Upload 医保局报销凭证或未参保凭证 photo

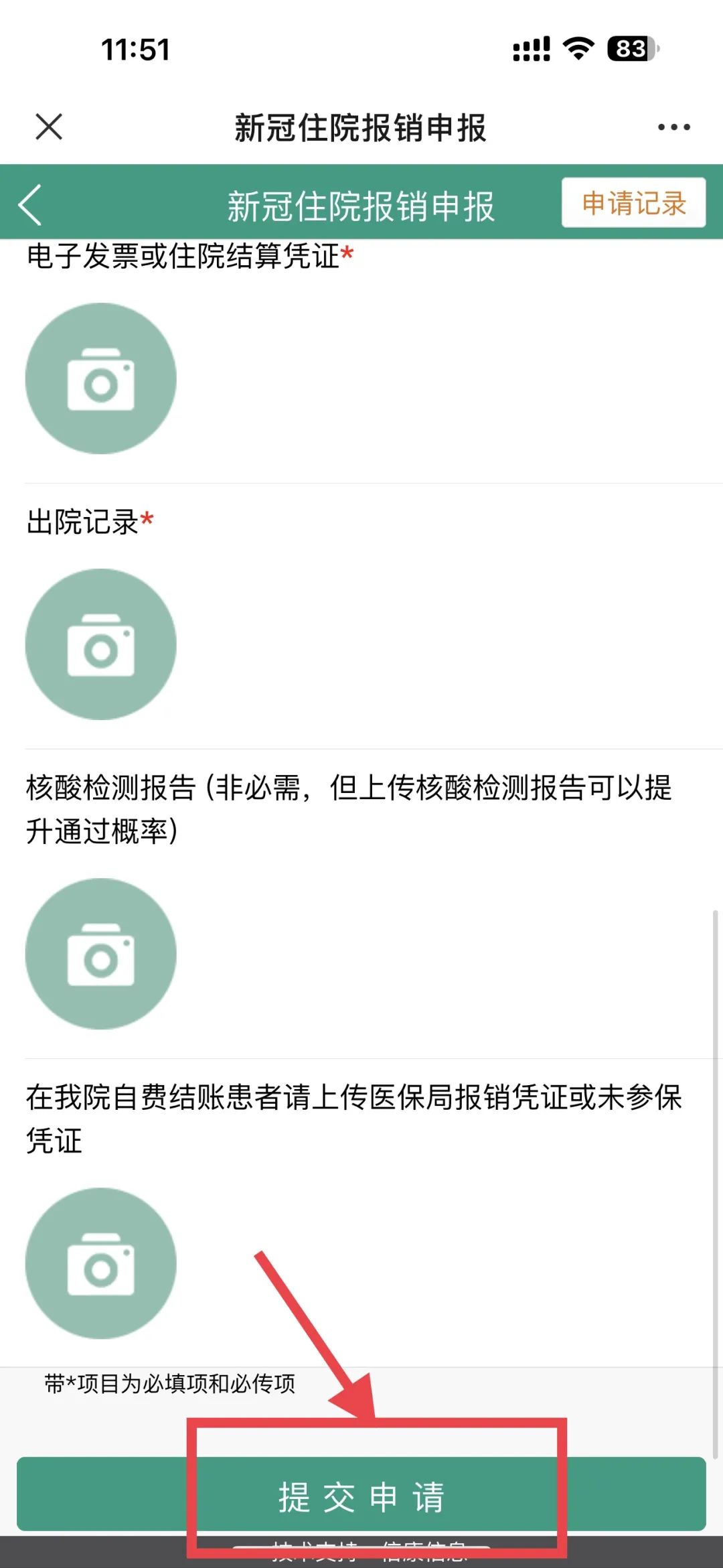pyautogui.click(x=101, y=1263)
